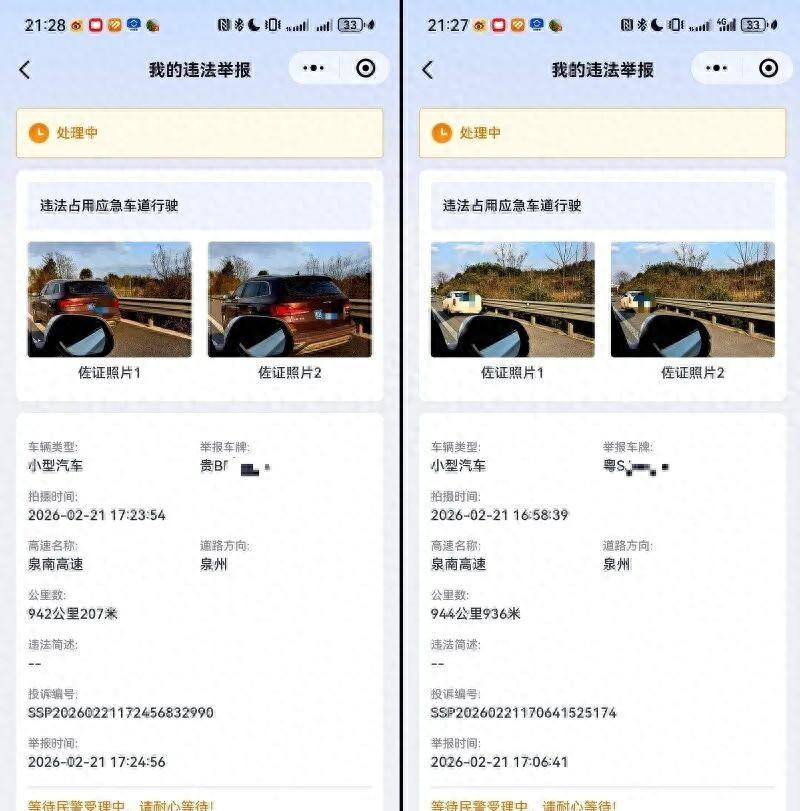Screen dimensions: 800x811
Task: Tap the back arrow on the right report screen
Action: click(x=426, y=68)
